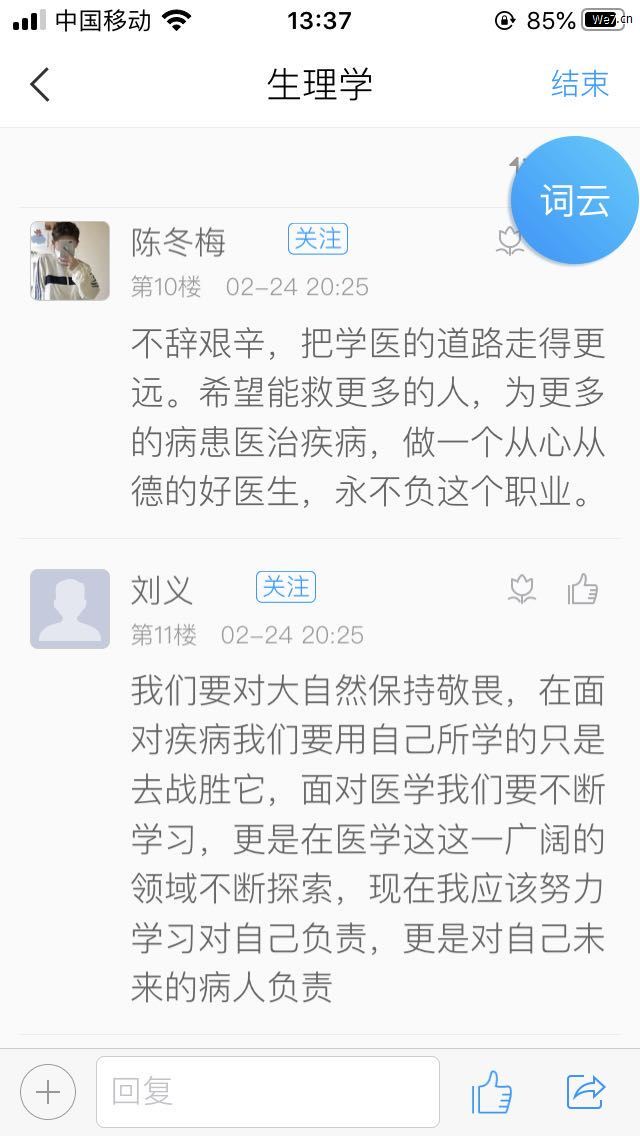
Task: Like the discussion from the bottom bar
Action: tap(492, 1092)
